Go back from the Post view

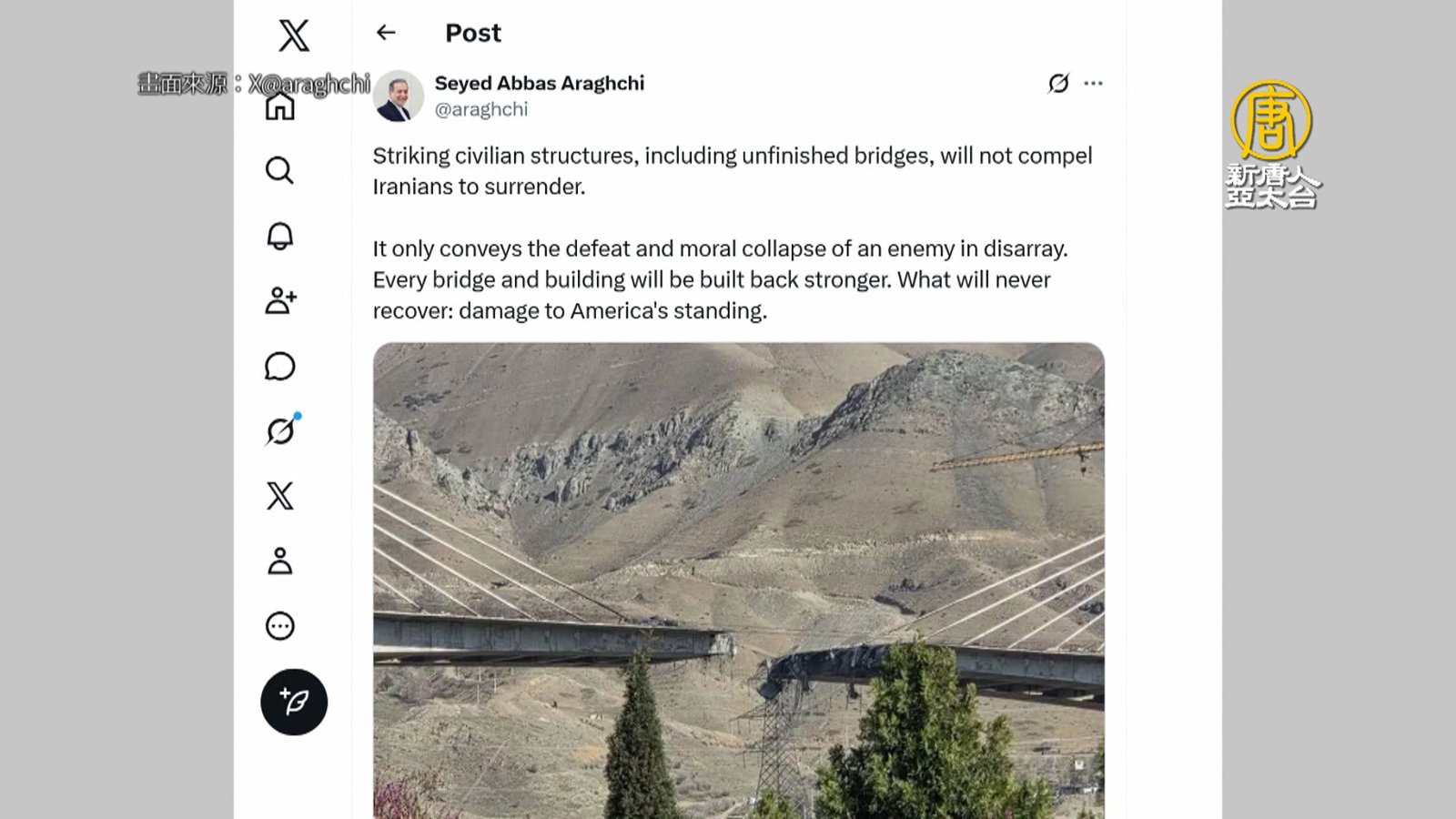386,33
